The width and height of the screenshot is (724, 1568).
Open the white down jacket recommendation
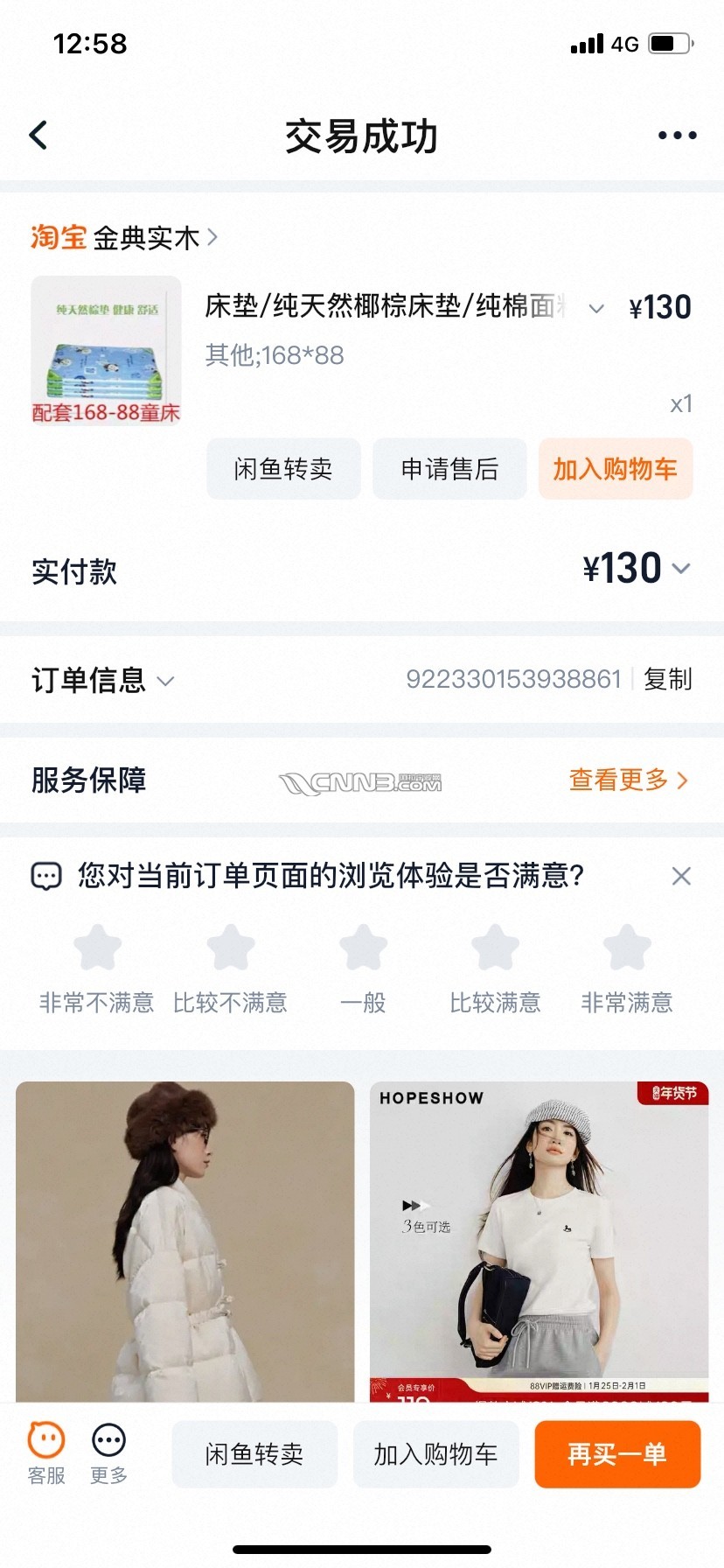click(185, 1241)
